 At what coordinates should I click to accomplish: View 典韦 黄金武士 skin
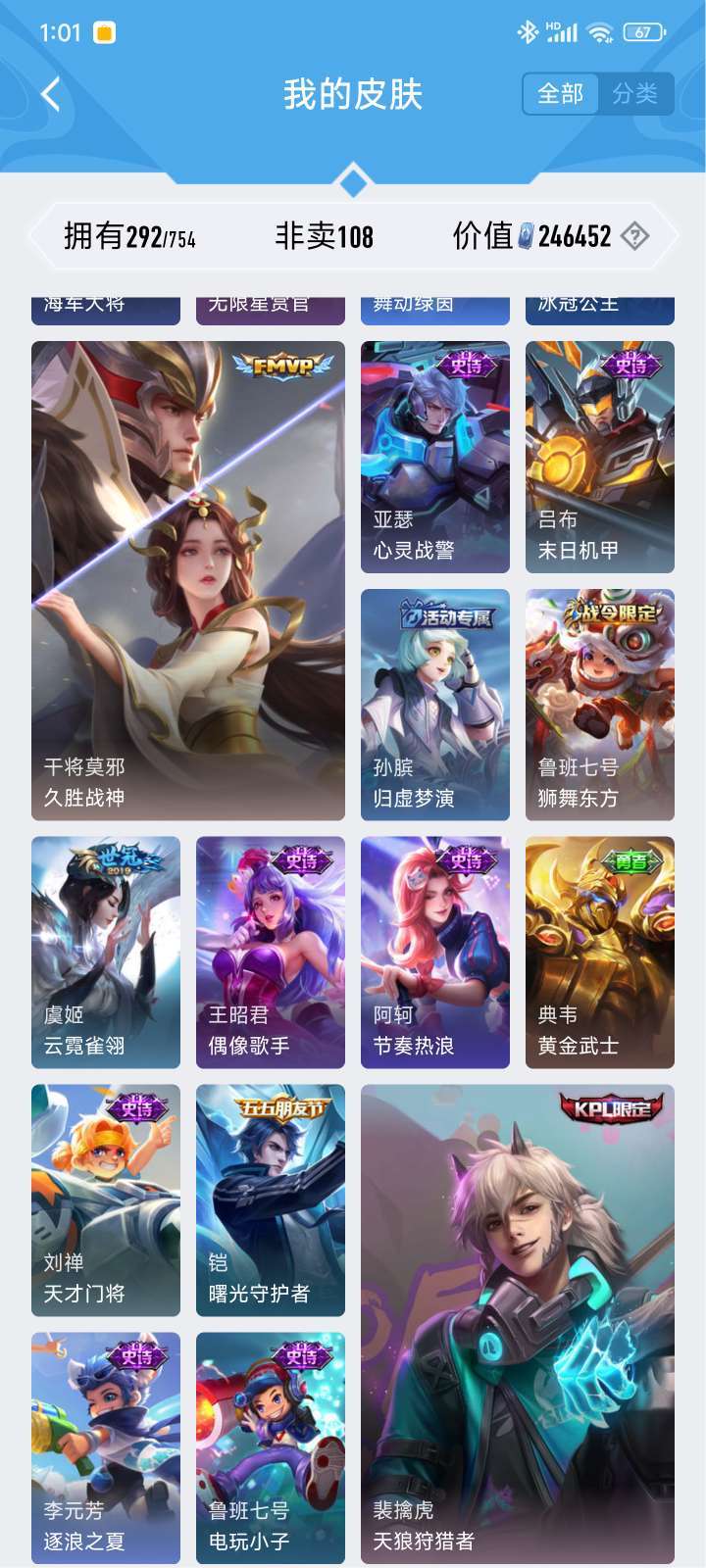pyautogui.click(x=600, y=952)
